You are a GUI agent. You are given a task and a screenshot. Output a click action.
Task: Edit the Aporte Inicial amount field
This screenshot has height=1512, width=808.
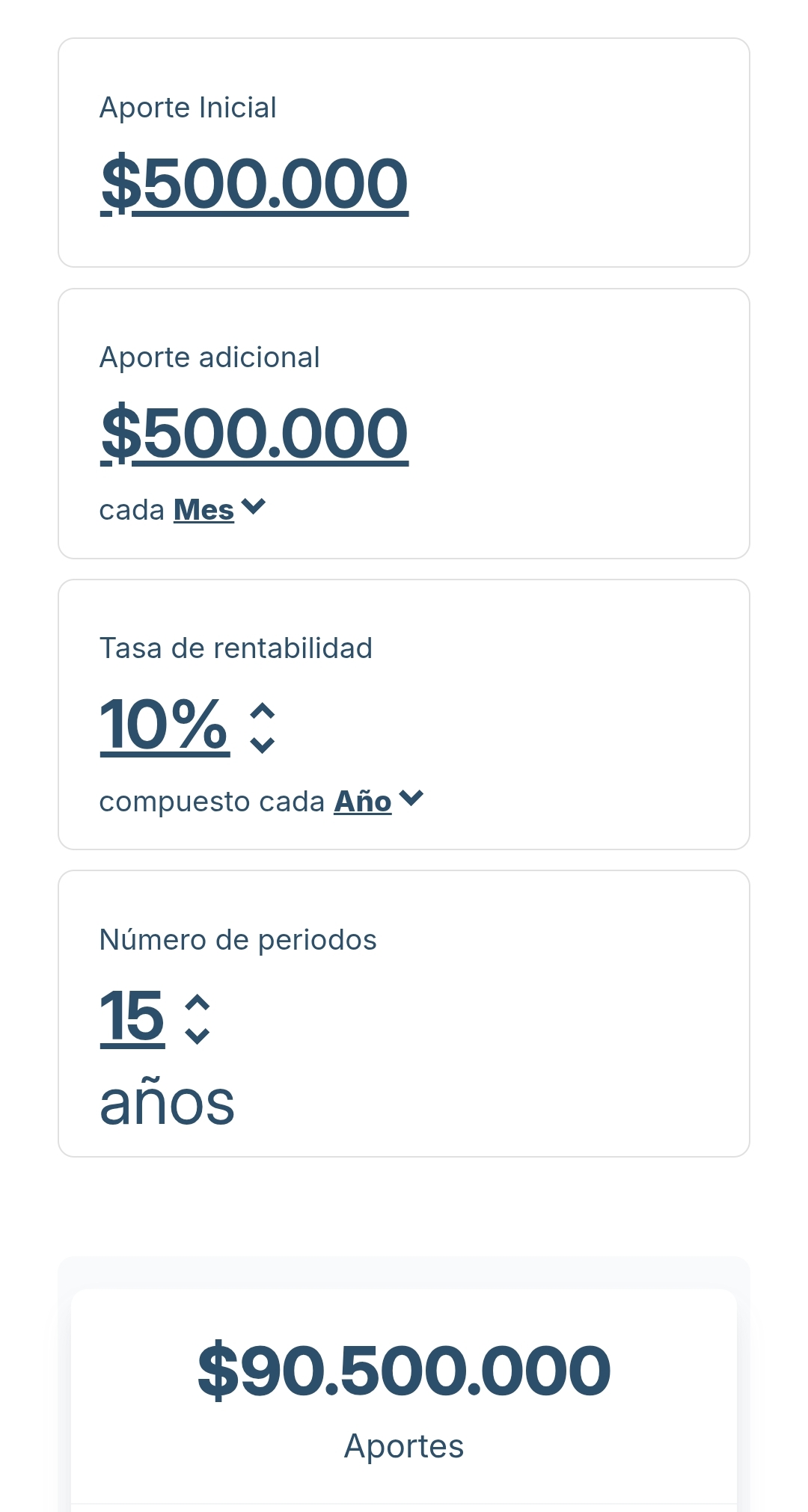pos(254,184)
